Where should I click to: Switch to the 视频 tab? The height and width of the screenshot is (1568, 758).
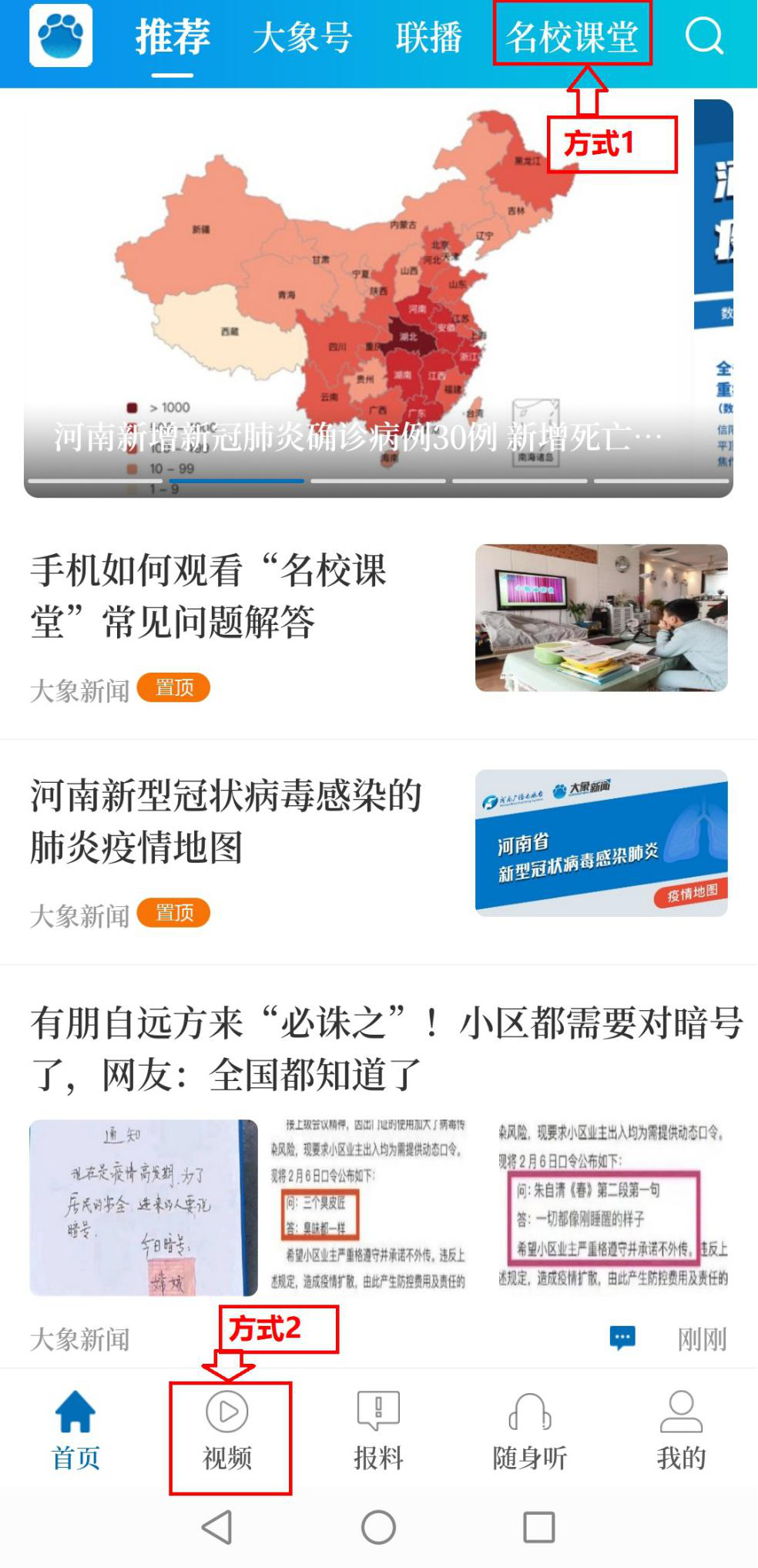(227, 1431)
